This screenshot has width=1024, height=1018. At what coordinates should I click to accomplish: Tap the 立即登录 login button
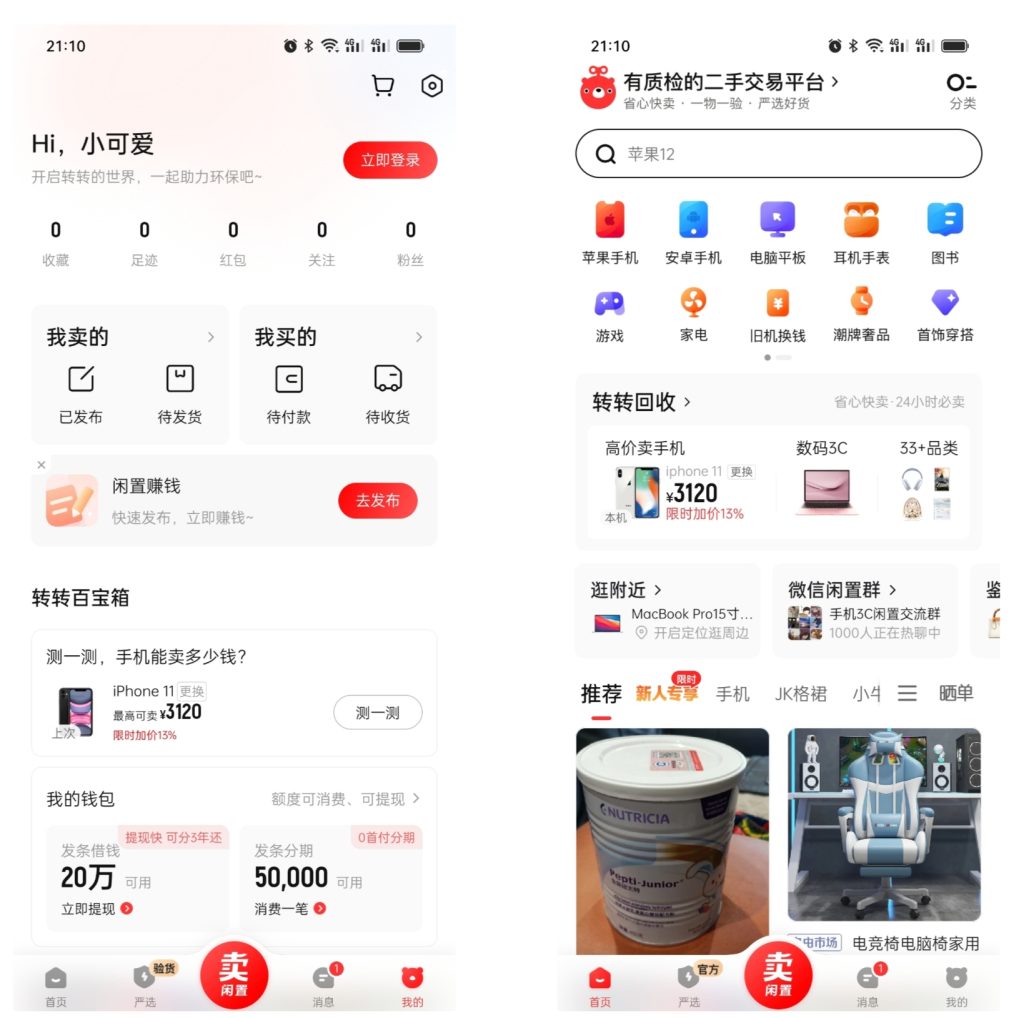[390, 160]
